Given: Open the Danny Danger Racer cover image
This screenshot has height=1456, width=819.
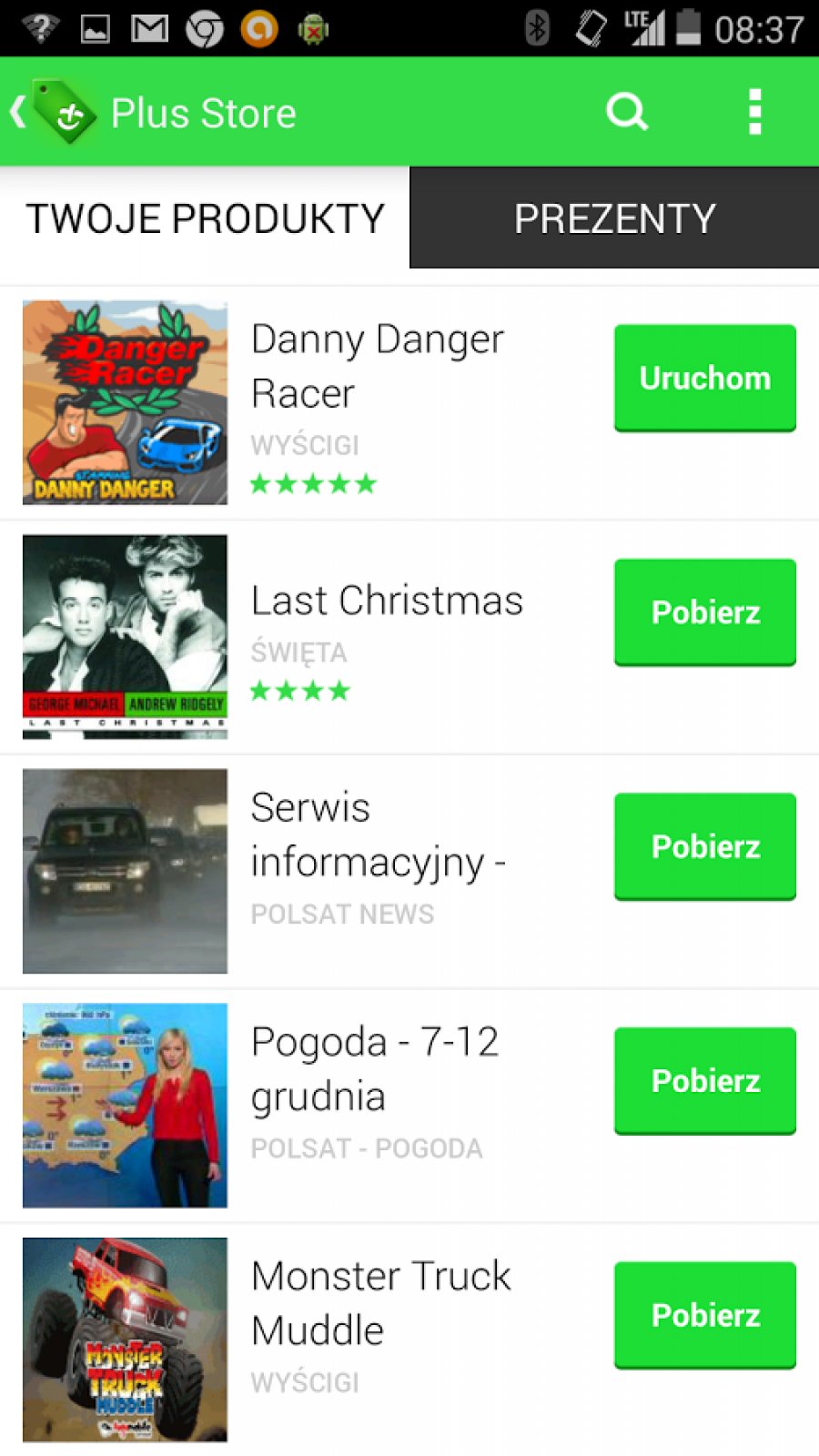Looking at the screenshot, I should coord(125,402).
